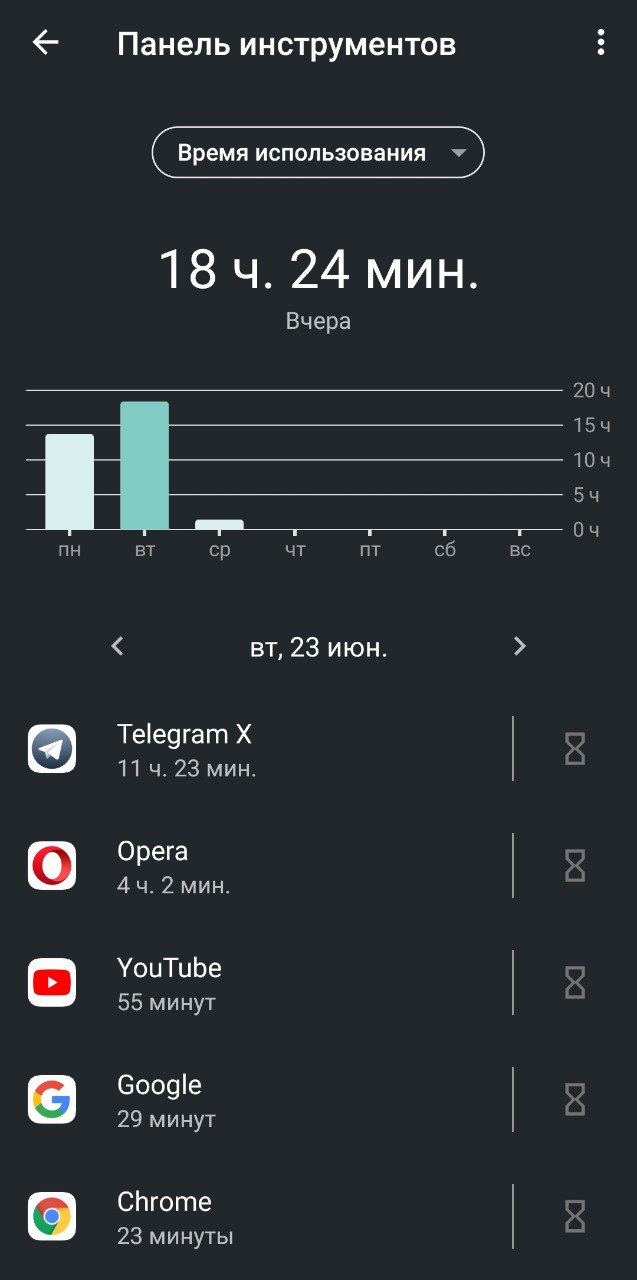Viewport: 637px width, 1280px height.
Task: Select the Wednesday (ср) bar in chart
Action: 219,524
